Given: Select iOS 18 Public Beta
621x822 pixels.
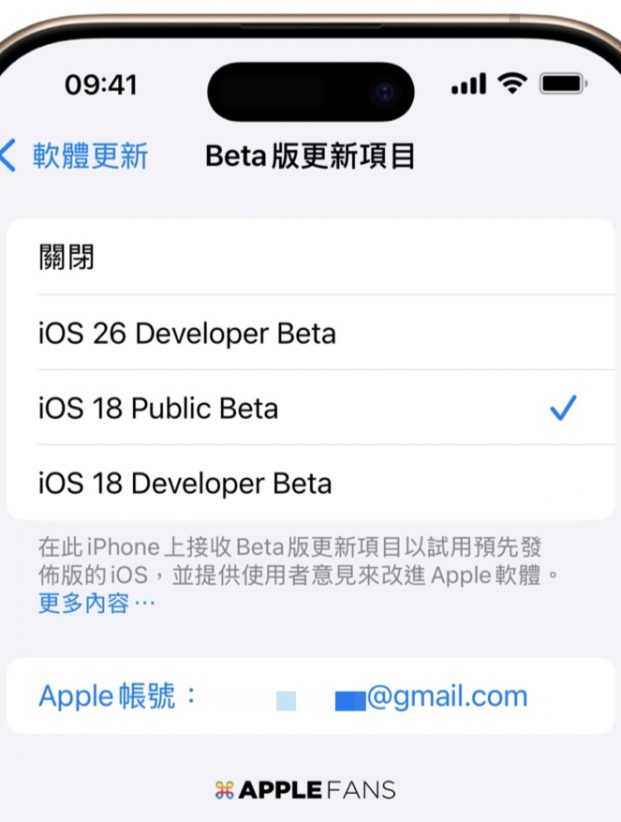Looking at the screenshot, I should pyautogui.click(x=310, y=408).
